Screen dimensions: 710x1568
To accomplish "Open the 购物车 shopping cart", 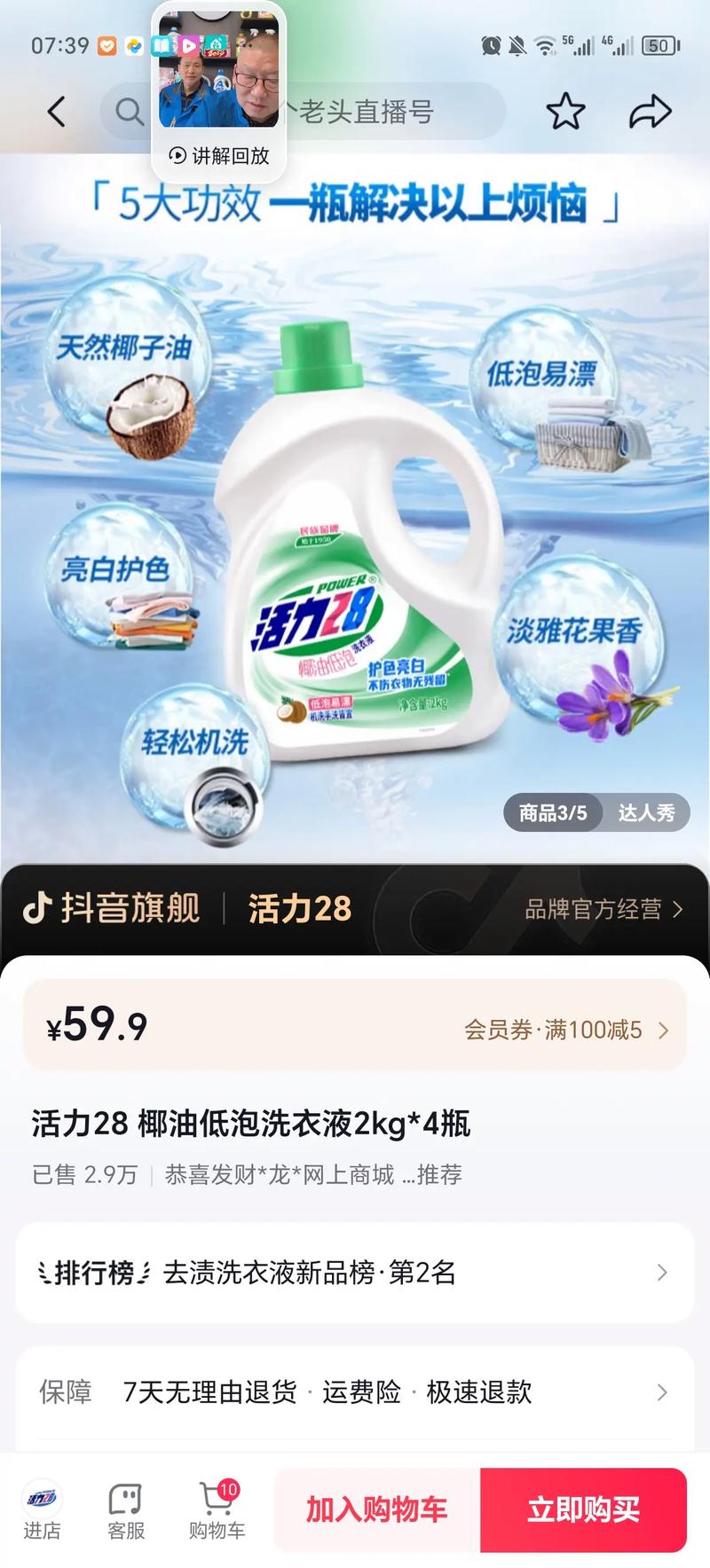I will pyautogui.click(x=217, y=1509).
